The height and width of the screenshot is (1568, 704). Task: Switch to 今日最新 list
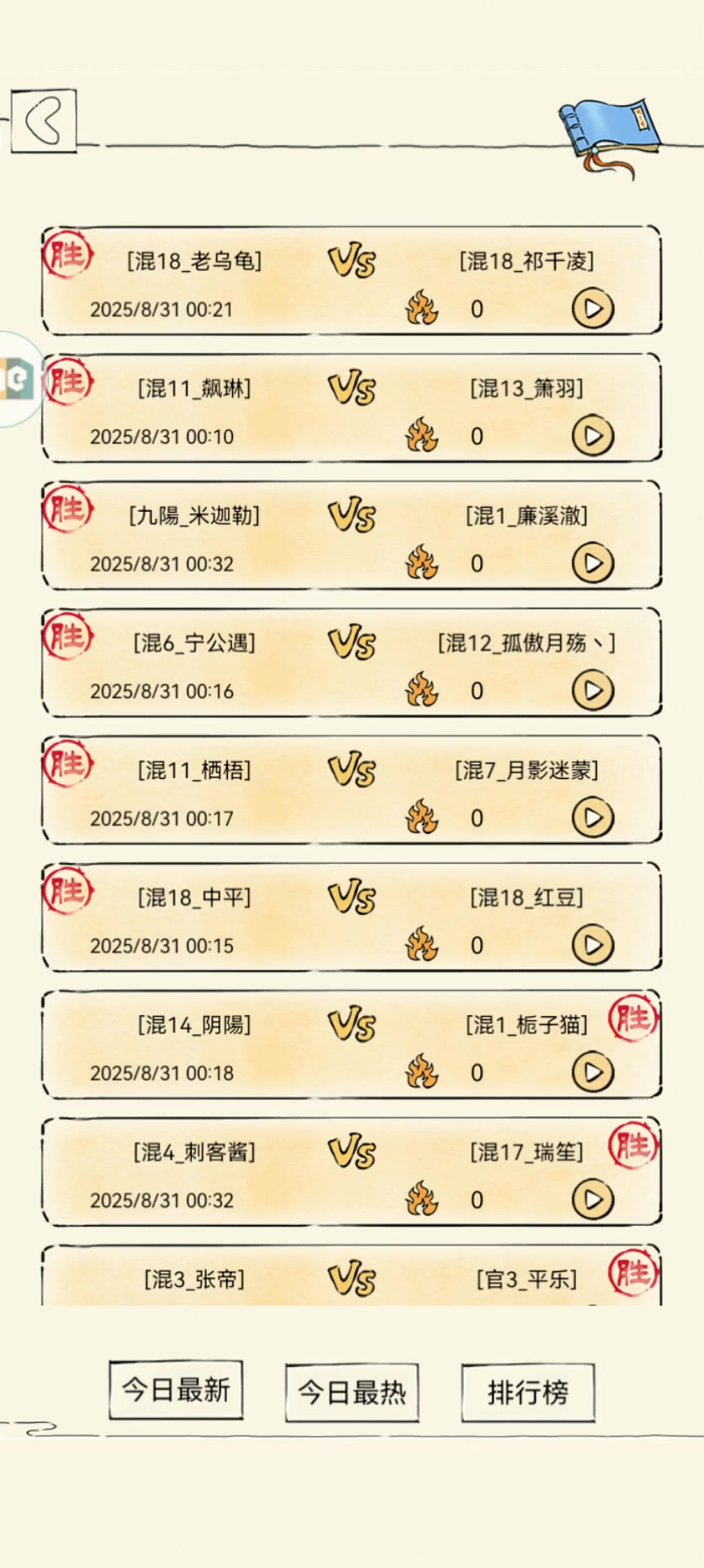point(176,1390)
